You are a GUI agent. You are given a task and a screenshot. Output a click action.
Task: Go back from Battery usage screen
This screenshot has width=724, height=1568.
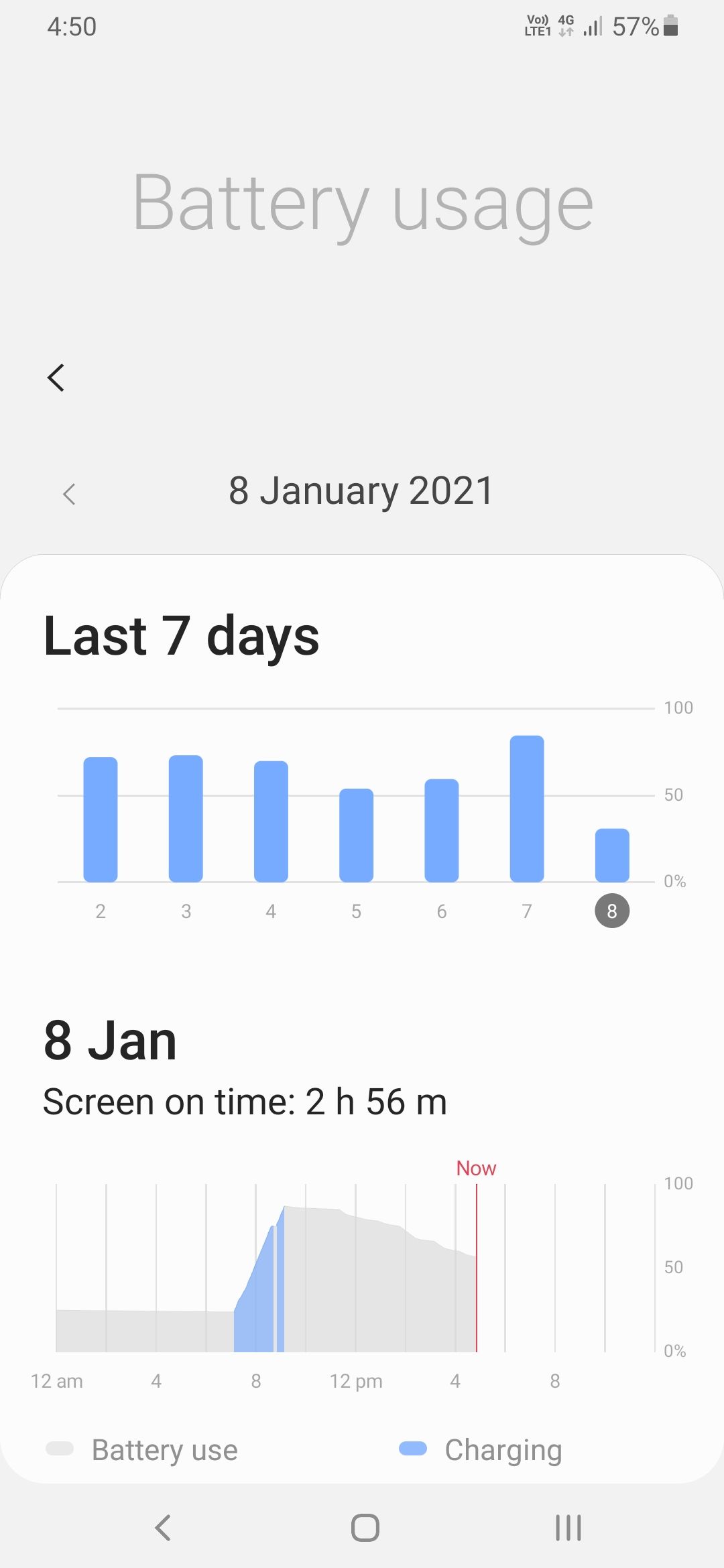coord(56,378)
